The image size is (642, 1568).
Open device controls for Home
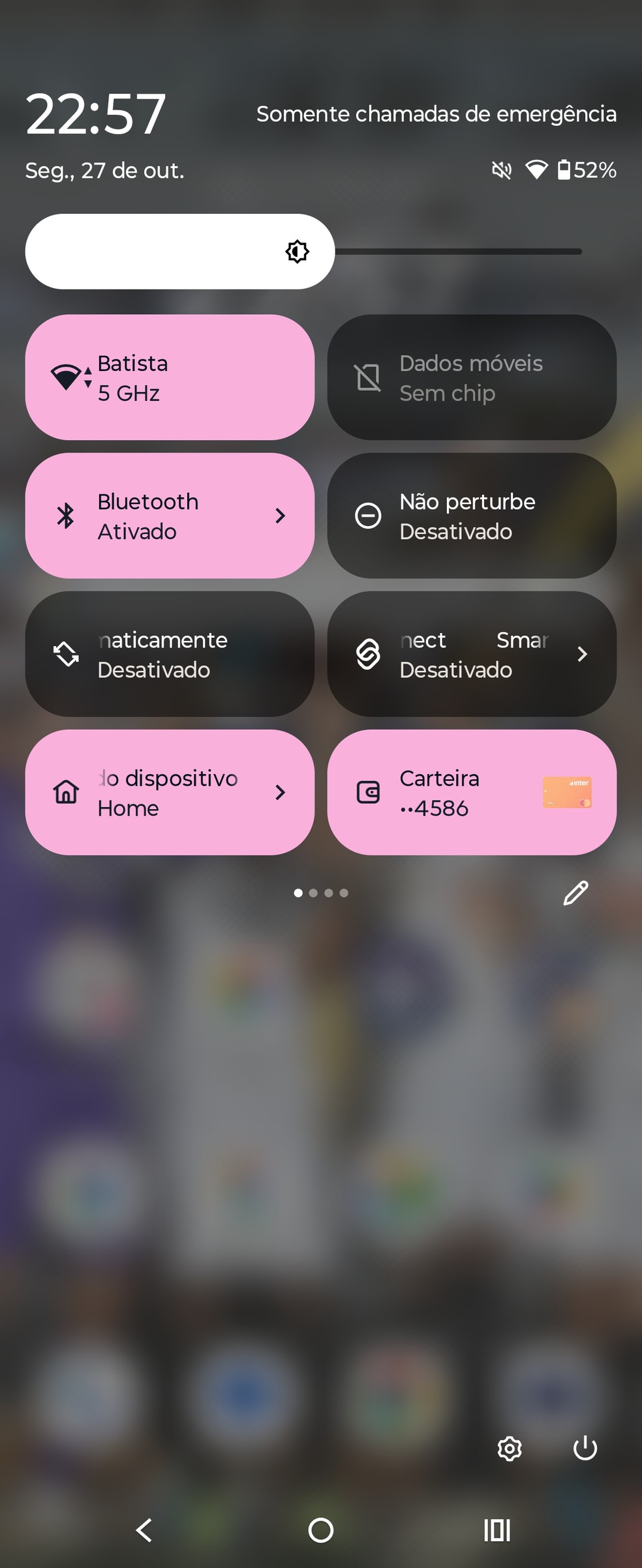(x=170, y=792)
